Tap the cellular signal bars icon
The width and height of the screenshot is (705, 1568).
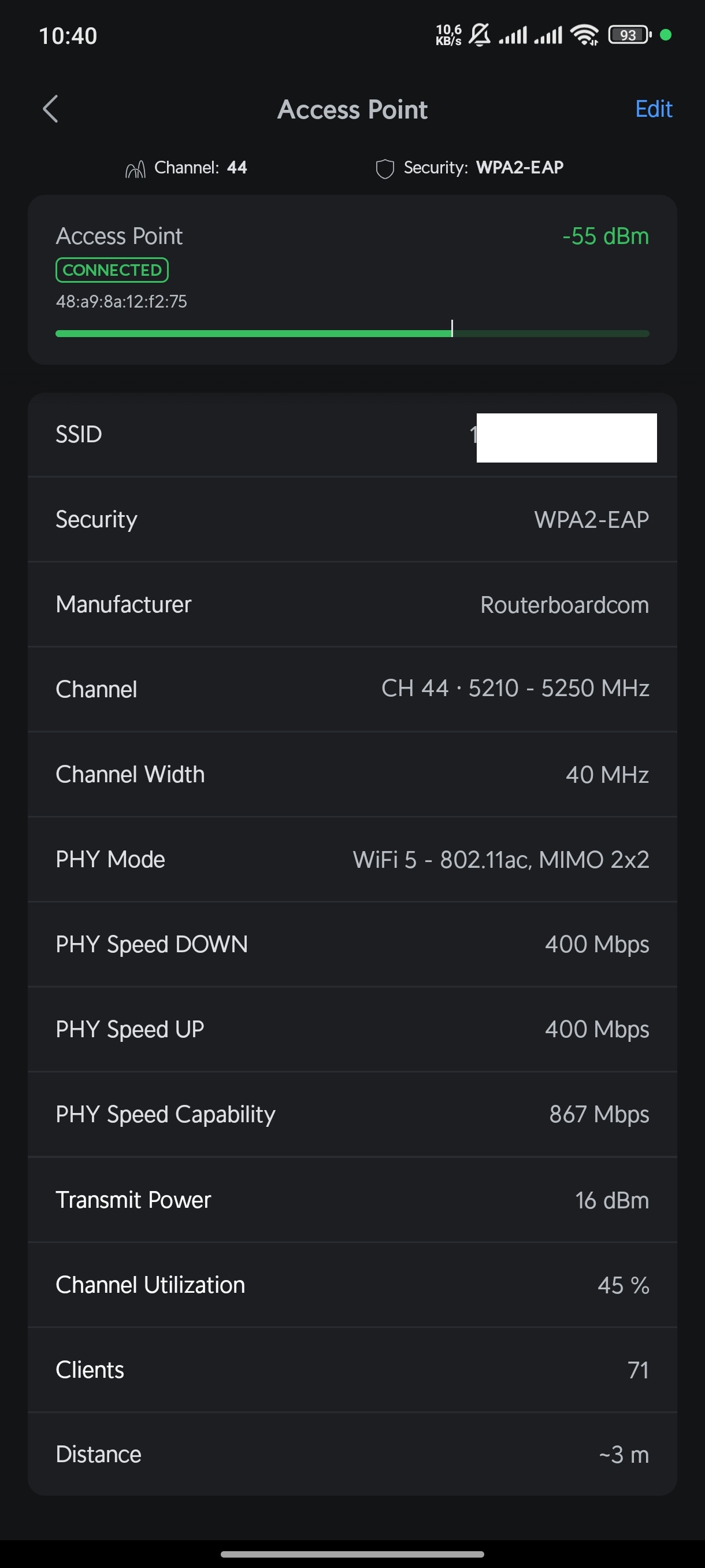click(514, 35)
